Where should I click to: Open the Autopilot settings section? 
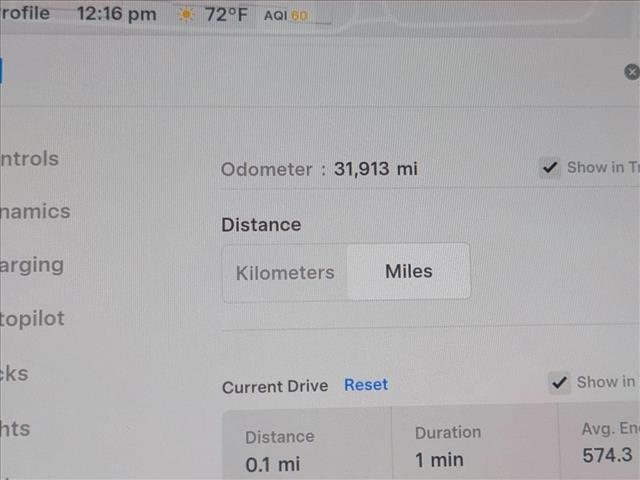pyautogui.click(x=32, y=319)
